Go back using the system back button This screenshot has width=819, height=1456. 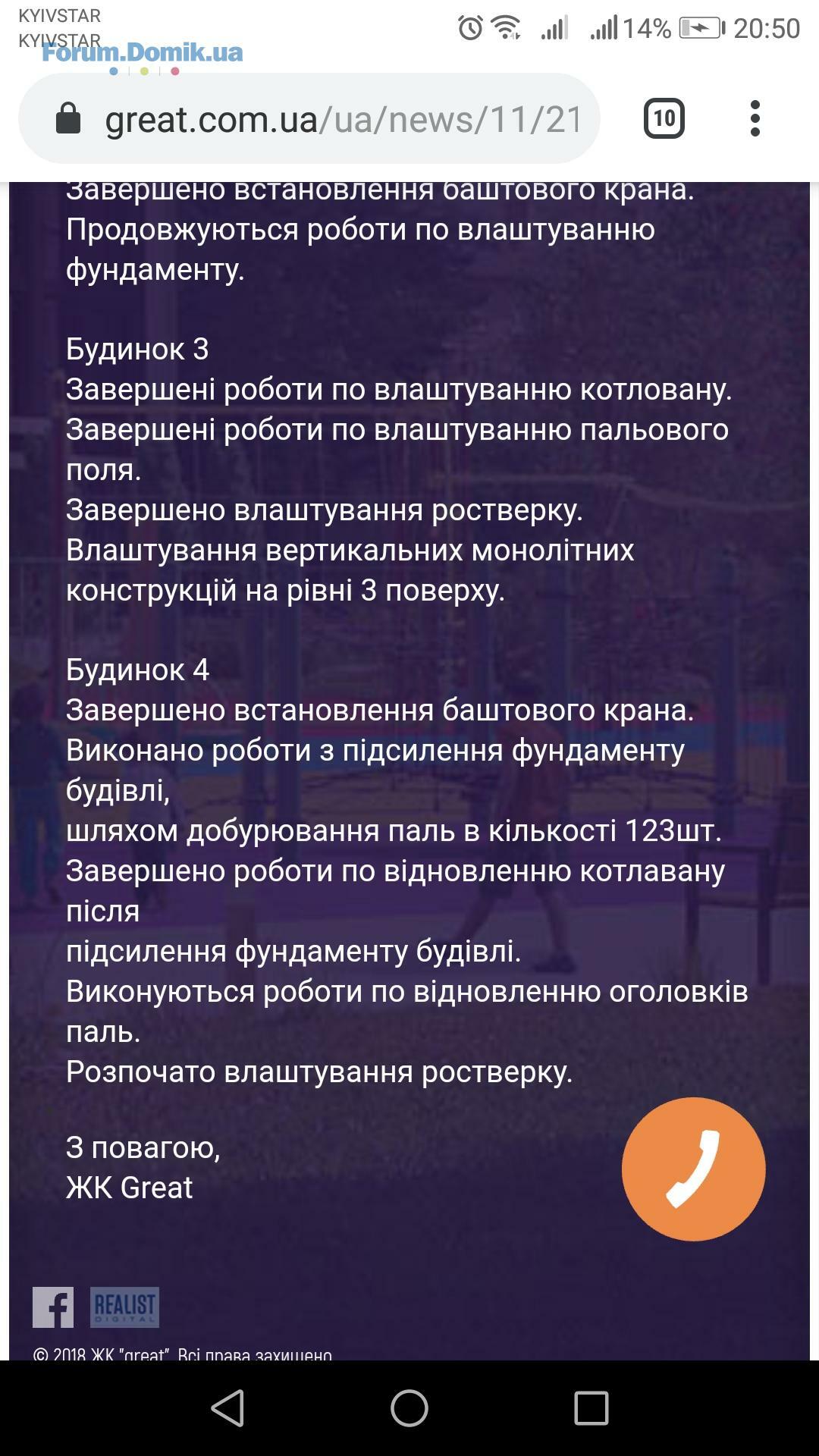click(227, 1408)
